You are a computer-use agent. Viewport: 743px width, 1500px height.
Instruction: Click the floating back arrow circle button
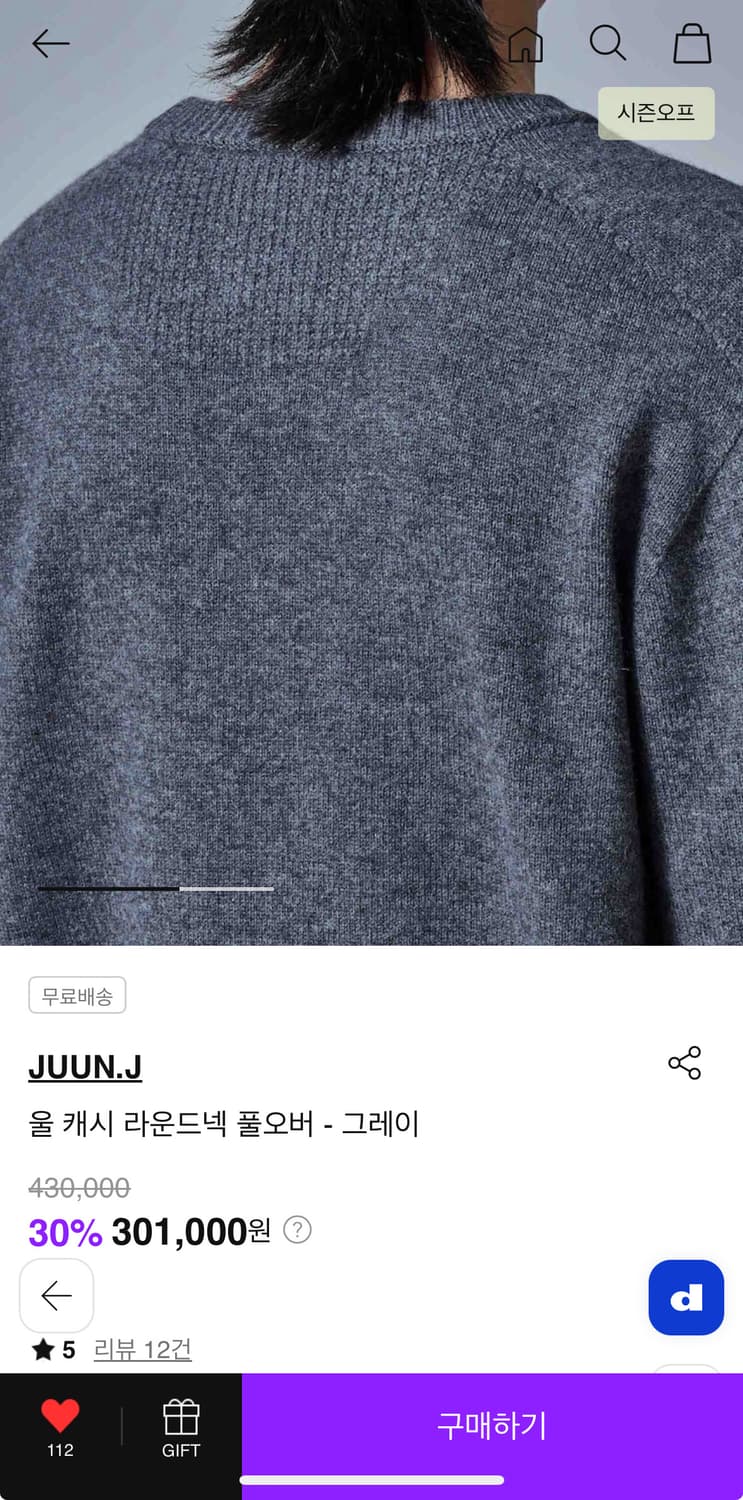click(x=56, y=1296)
